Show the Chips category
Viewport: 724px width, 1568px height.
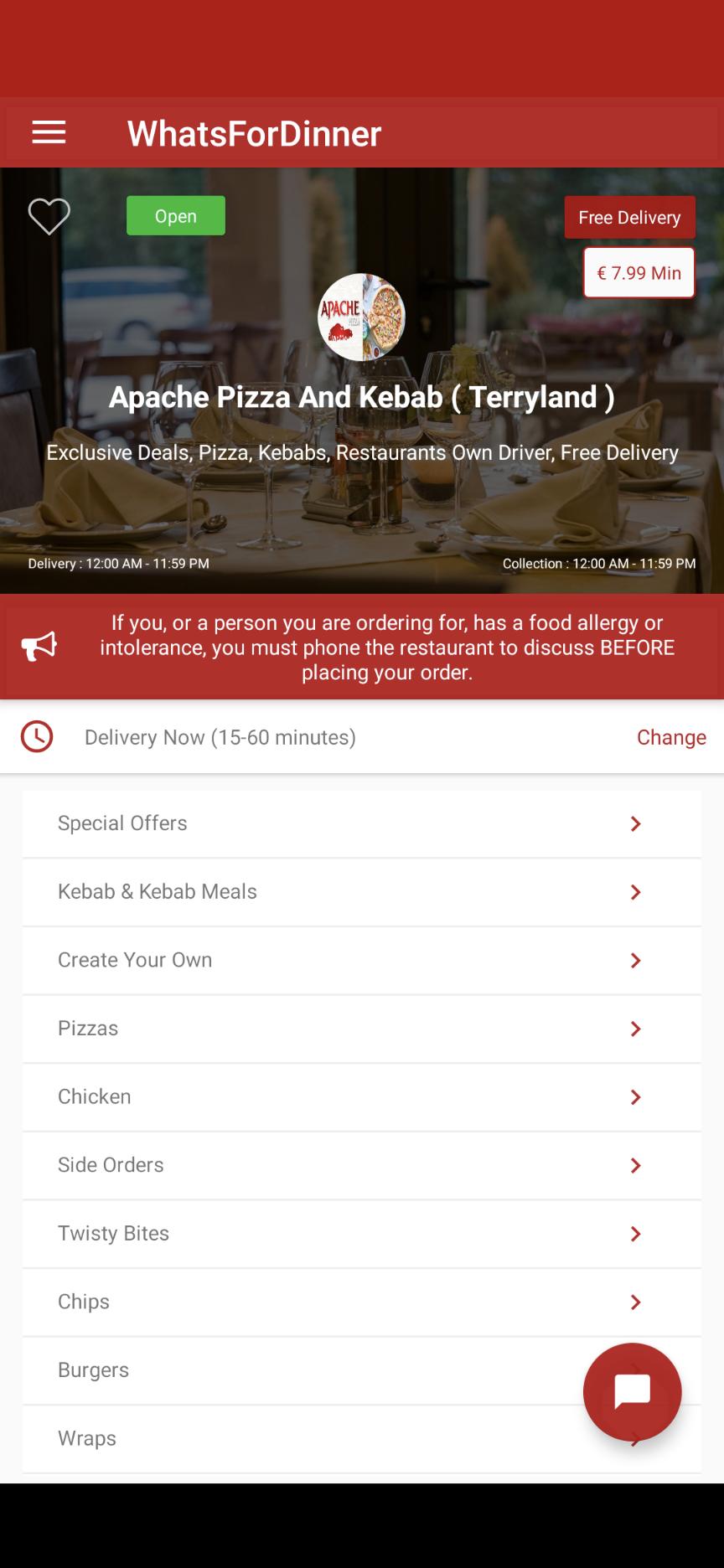pyautogui.click(x=362, y=1302)
